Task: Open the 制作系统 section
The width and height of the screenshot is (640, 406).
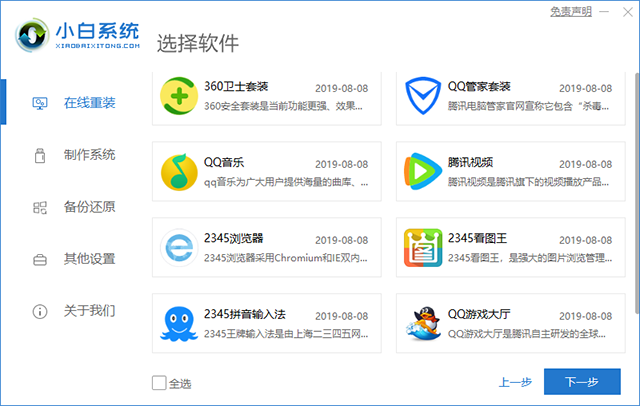Action: click(88, 155)
